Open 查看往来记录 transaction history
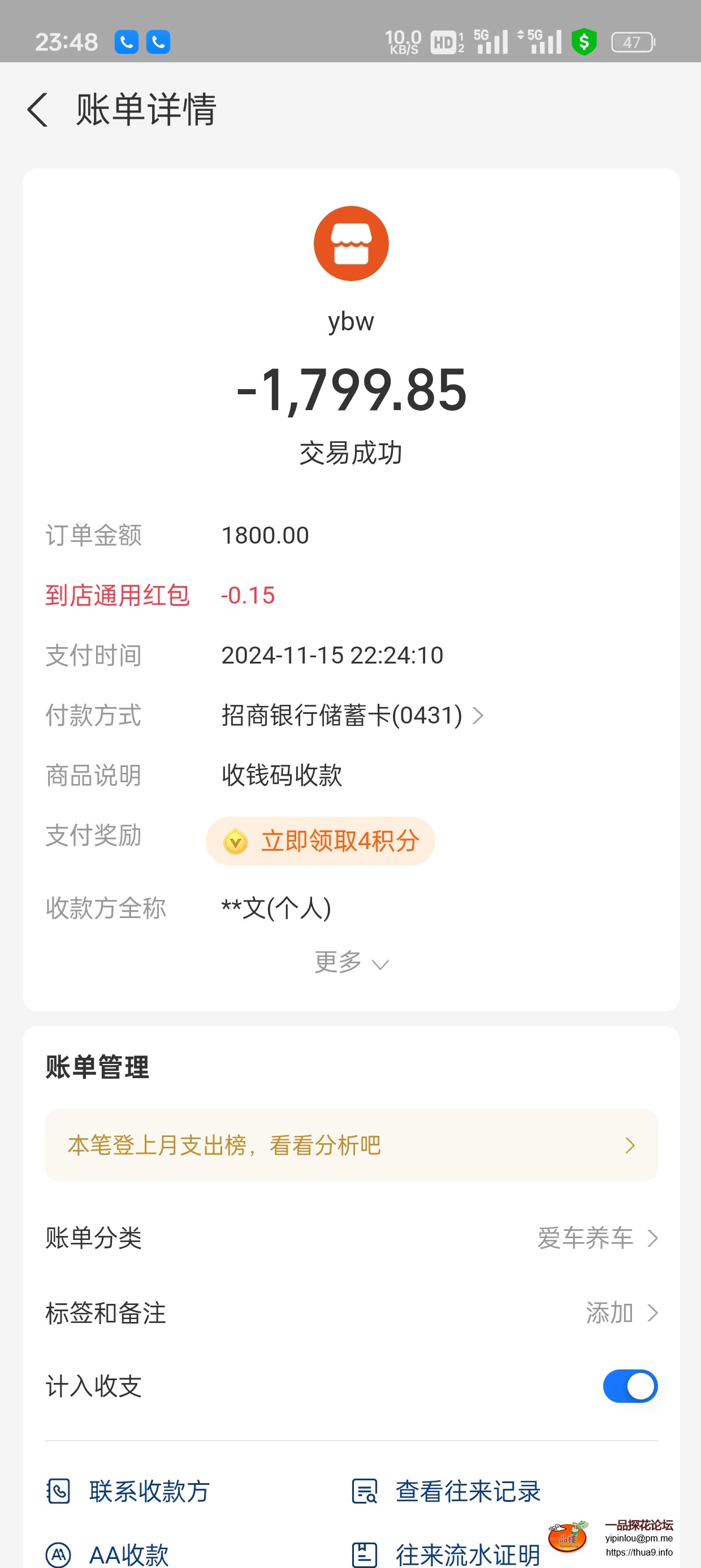This screenshot has height=1568, width=701. [469, 1491]
